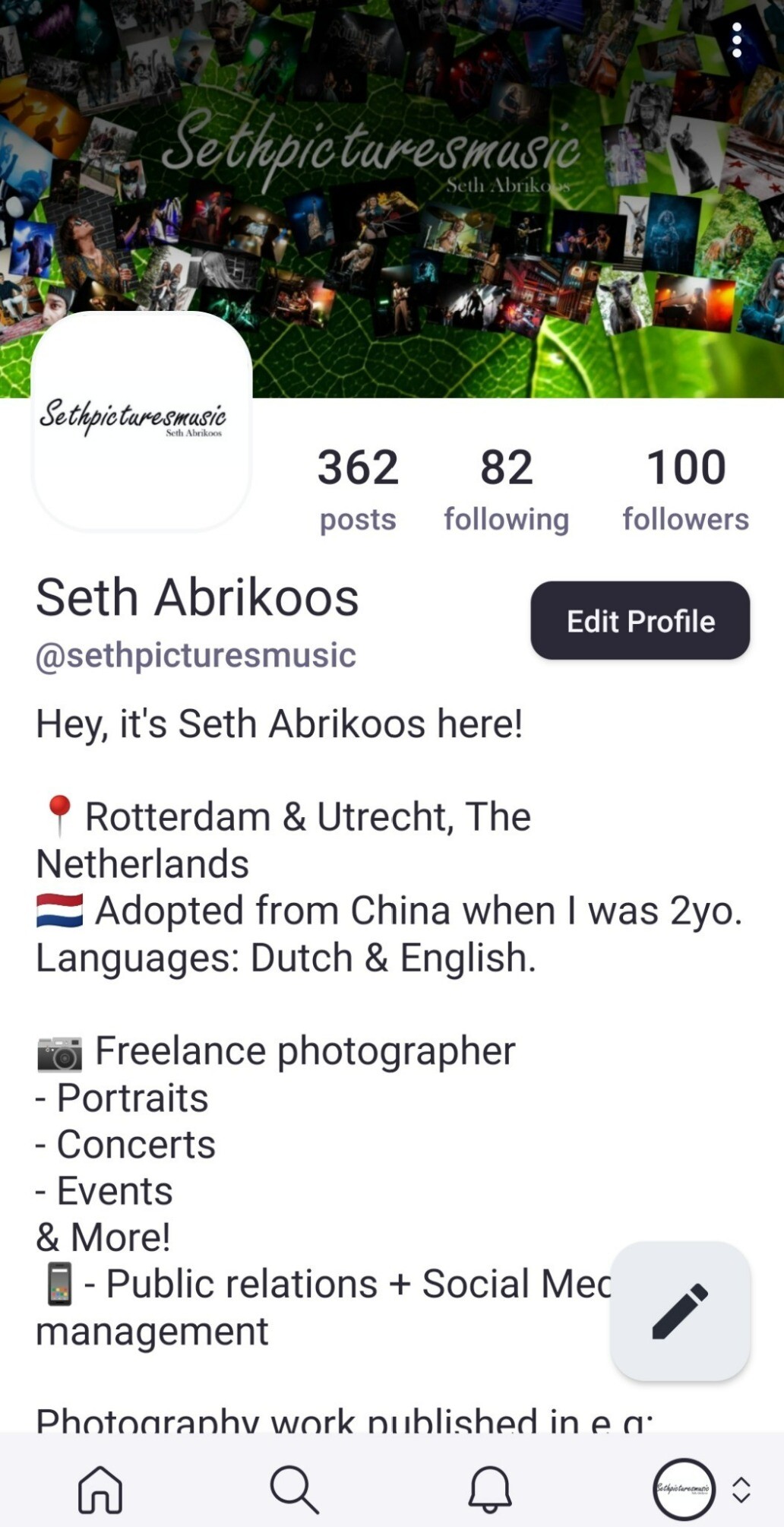This screenshot has width=784, height=1527.
Task: View the 100 followers list
Action: click(x=685, y=488)
